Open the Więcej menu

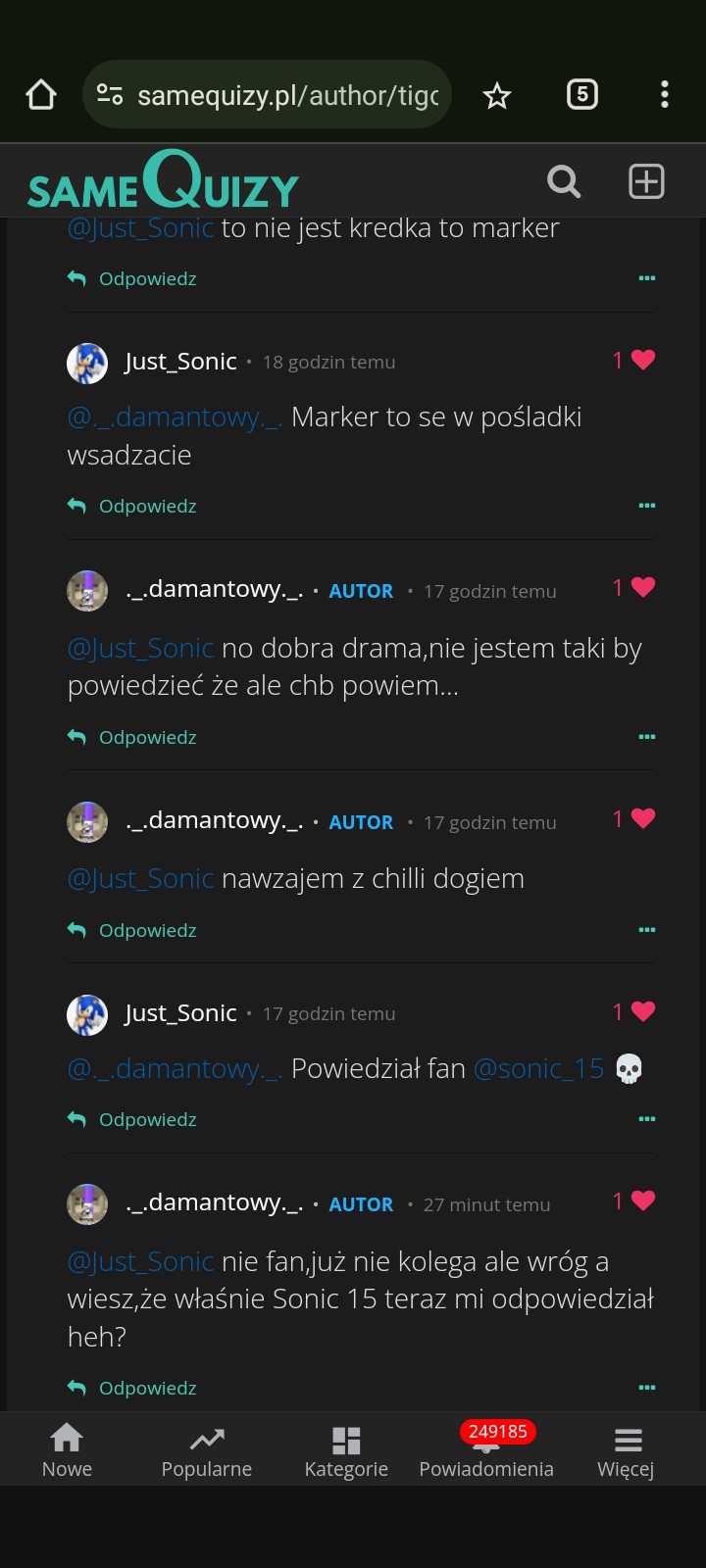click(626, 1449)
